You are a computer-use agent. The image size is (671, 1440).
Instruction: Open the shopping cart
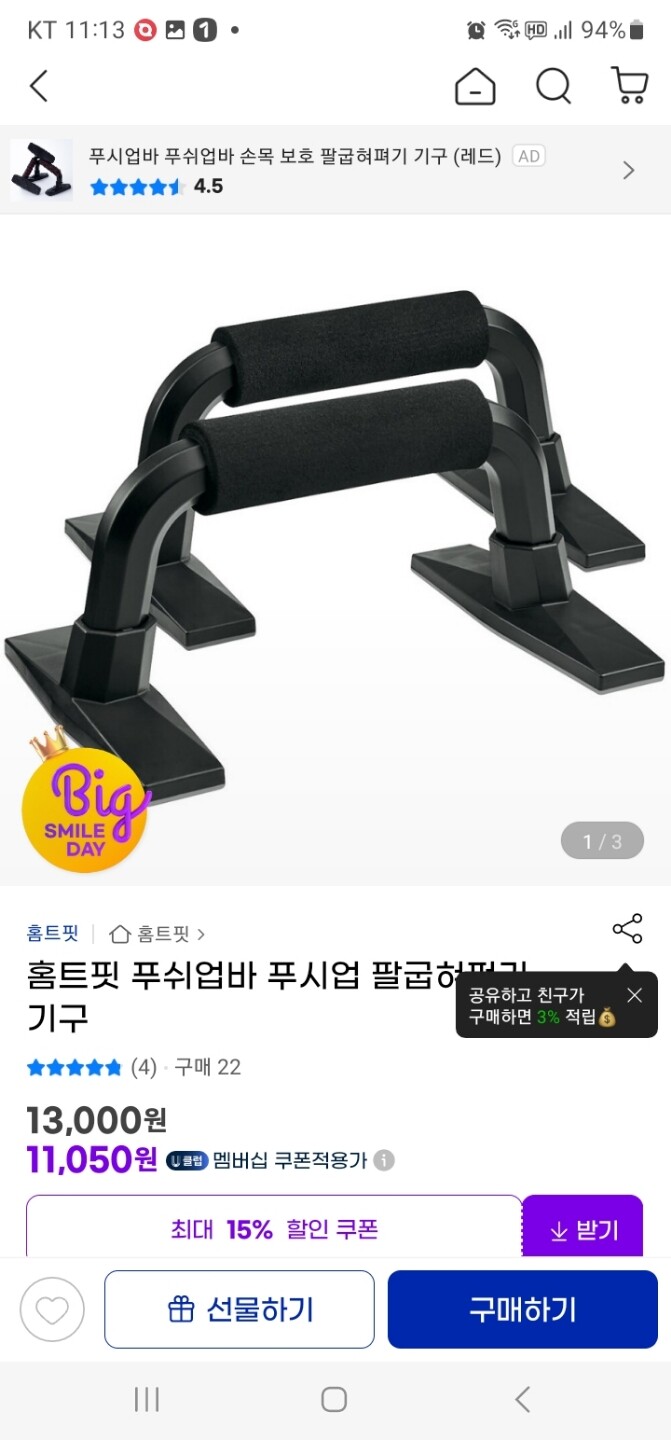pos(629,86)
